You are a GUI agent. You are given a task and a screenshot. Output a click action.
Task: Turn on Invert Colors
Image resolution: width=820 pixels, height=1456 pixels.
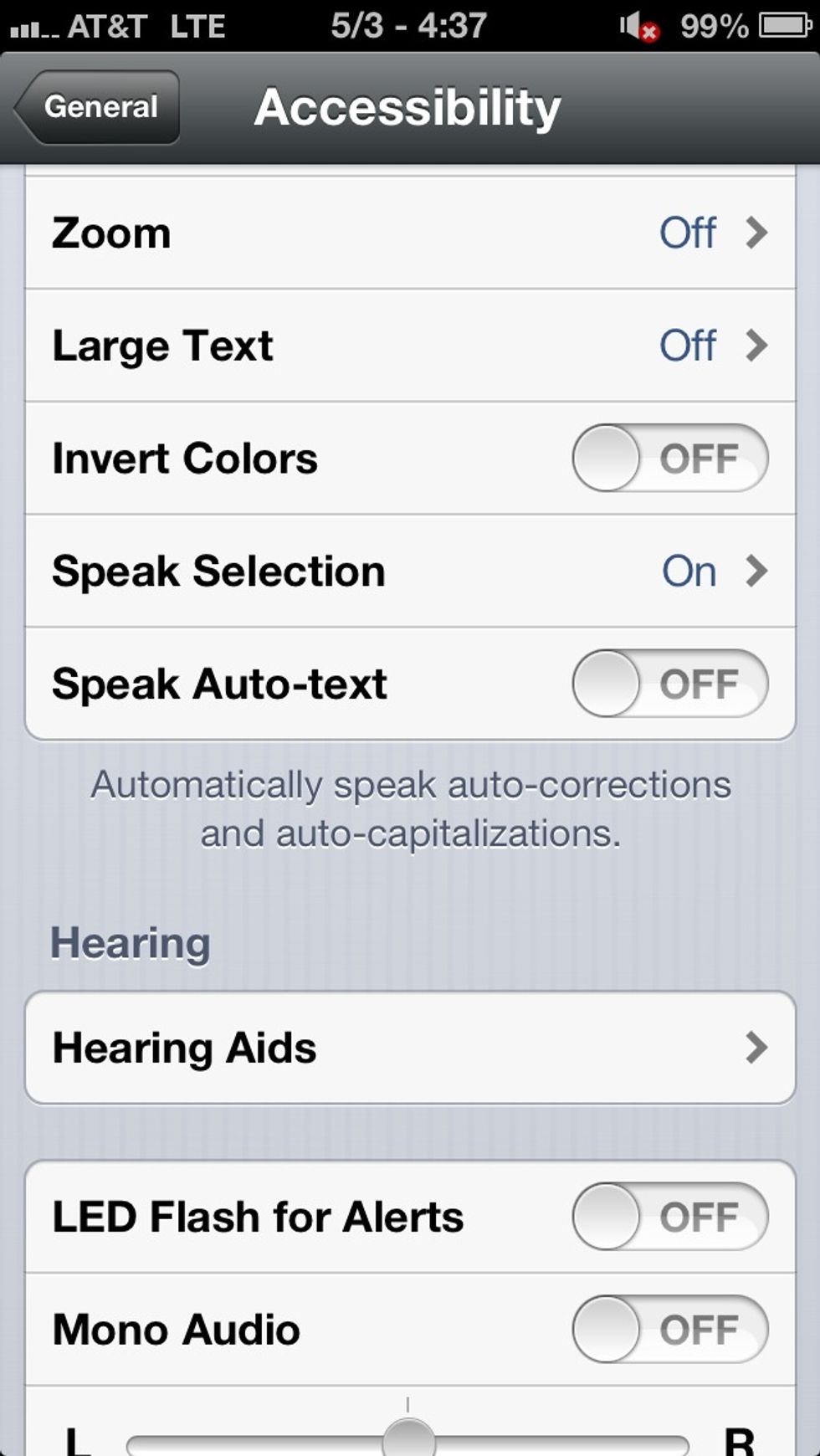point(670,458)
